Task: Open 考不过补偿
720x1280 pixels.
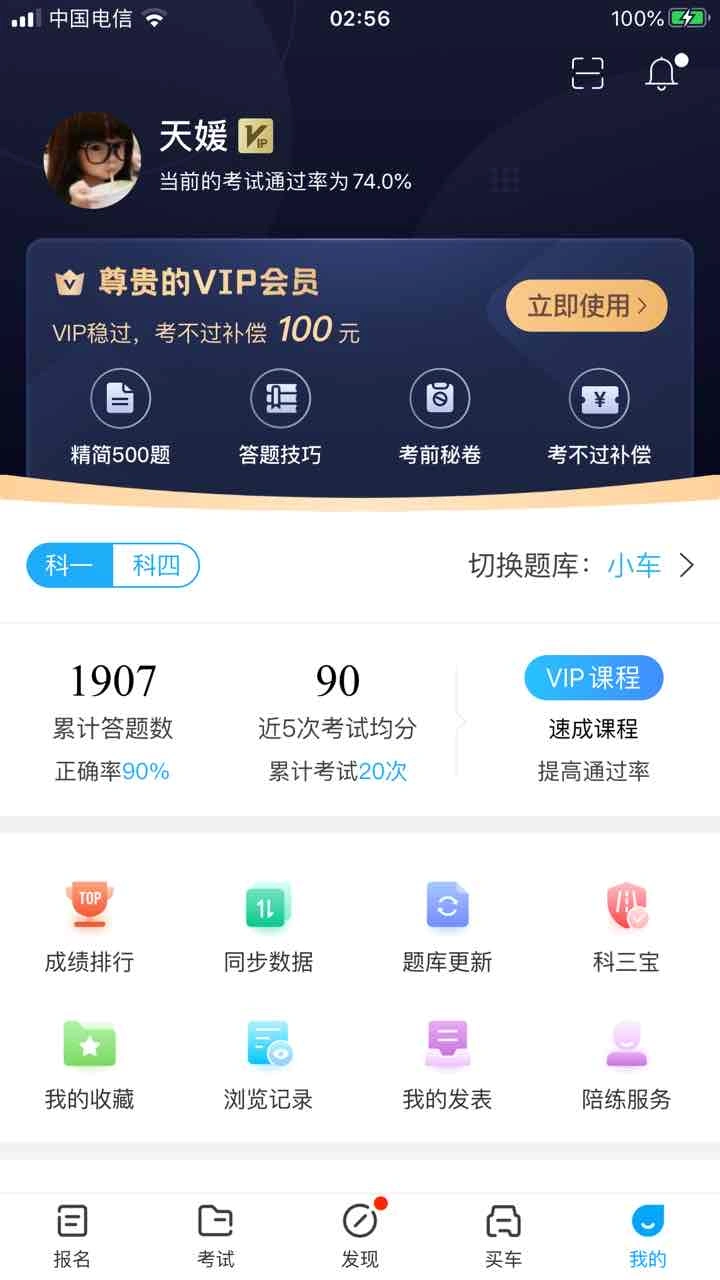Action: point(599,417)
